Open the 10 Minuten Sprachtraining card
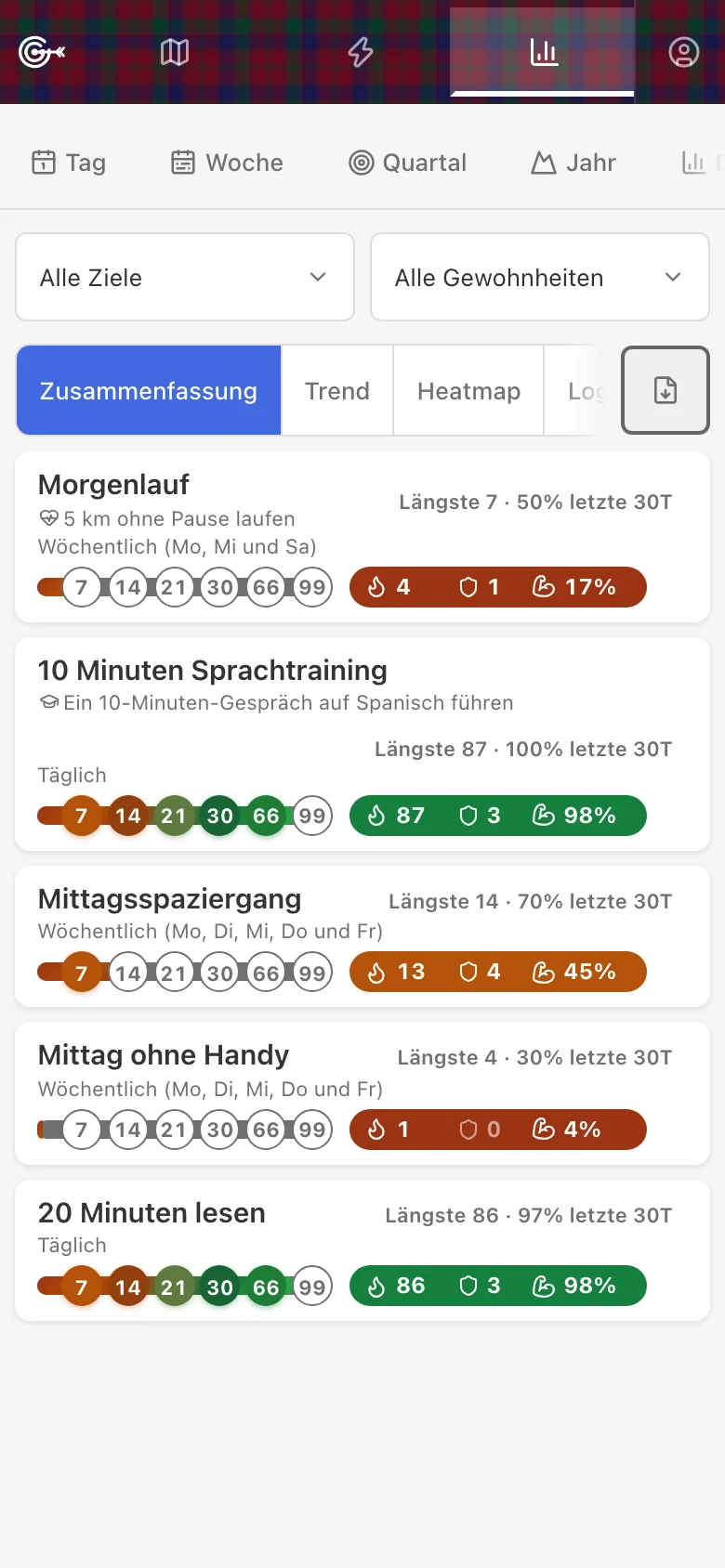The width and height of the screenshot is (725, 1568). [x=362, y=744]
